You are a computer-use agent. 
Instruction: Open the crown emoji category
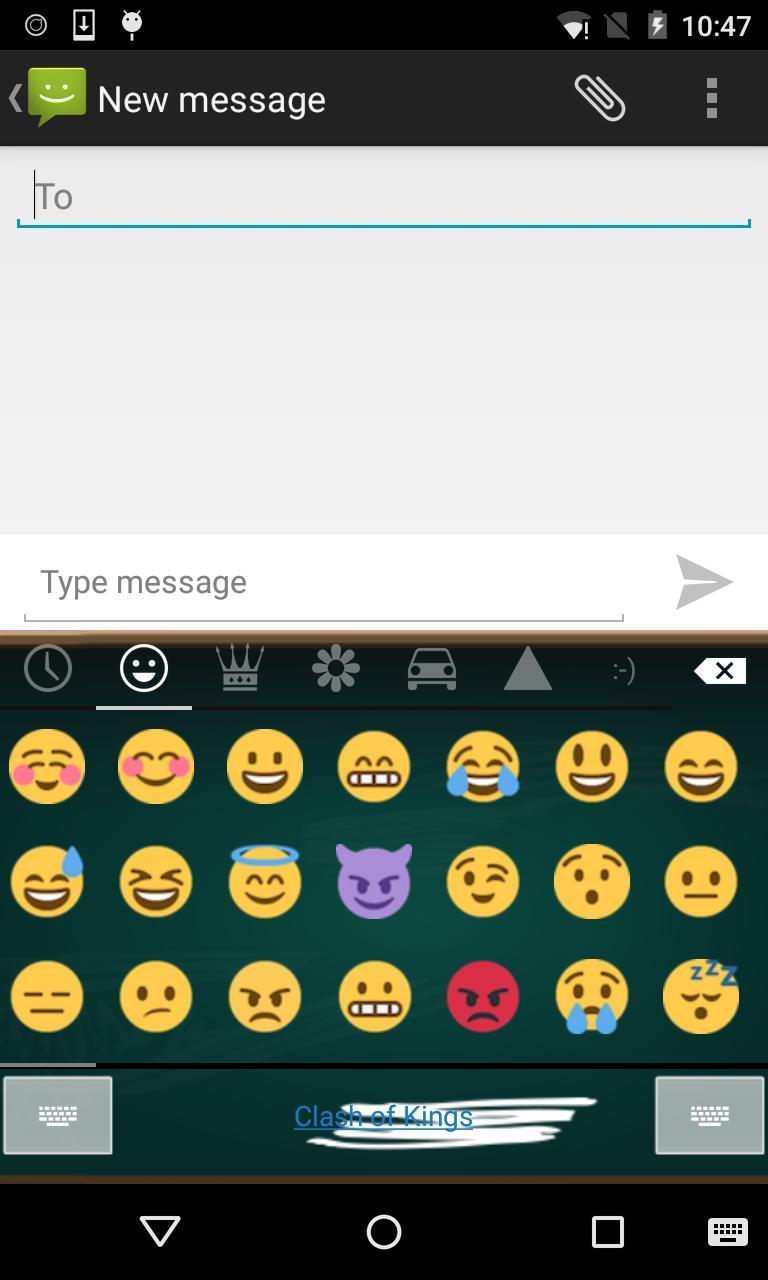click(x=238, y=670)
